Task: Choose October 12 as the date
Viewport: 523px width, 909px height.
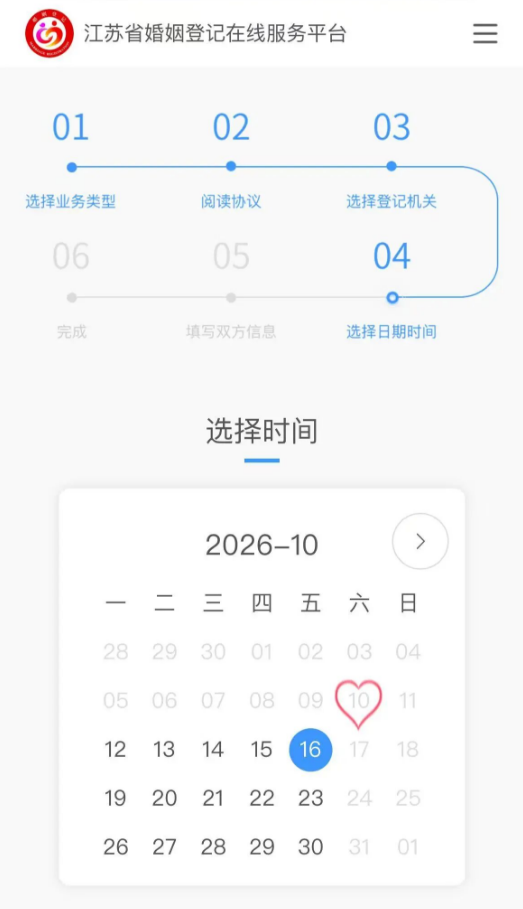Action: 115,750
